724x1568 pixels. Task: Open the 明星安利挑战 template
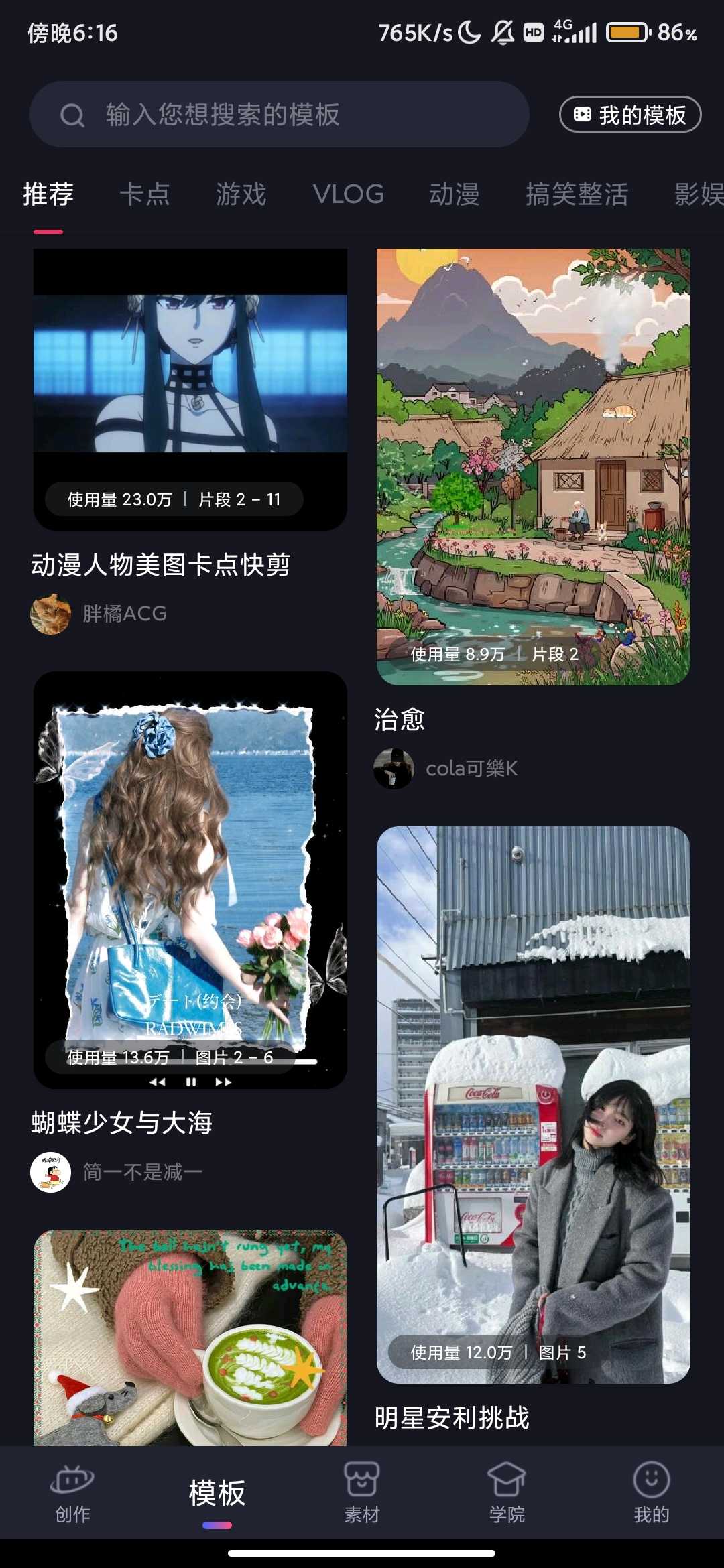point(533,1104)
